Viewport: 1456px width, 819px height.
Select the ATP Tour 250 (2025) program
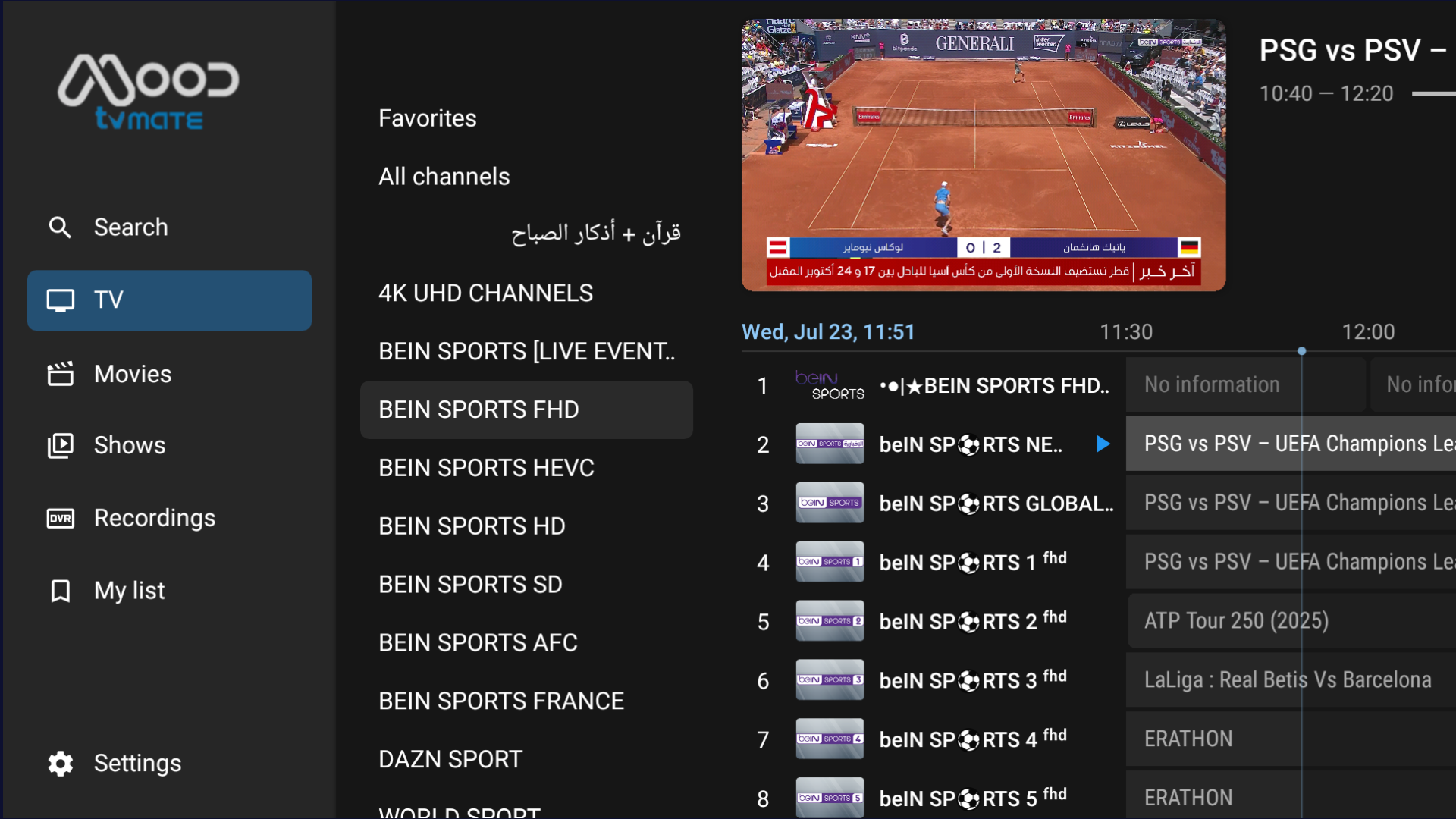pyautogui.click(x=1236, y=621)
